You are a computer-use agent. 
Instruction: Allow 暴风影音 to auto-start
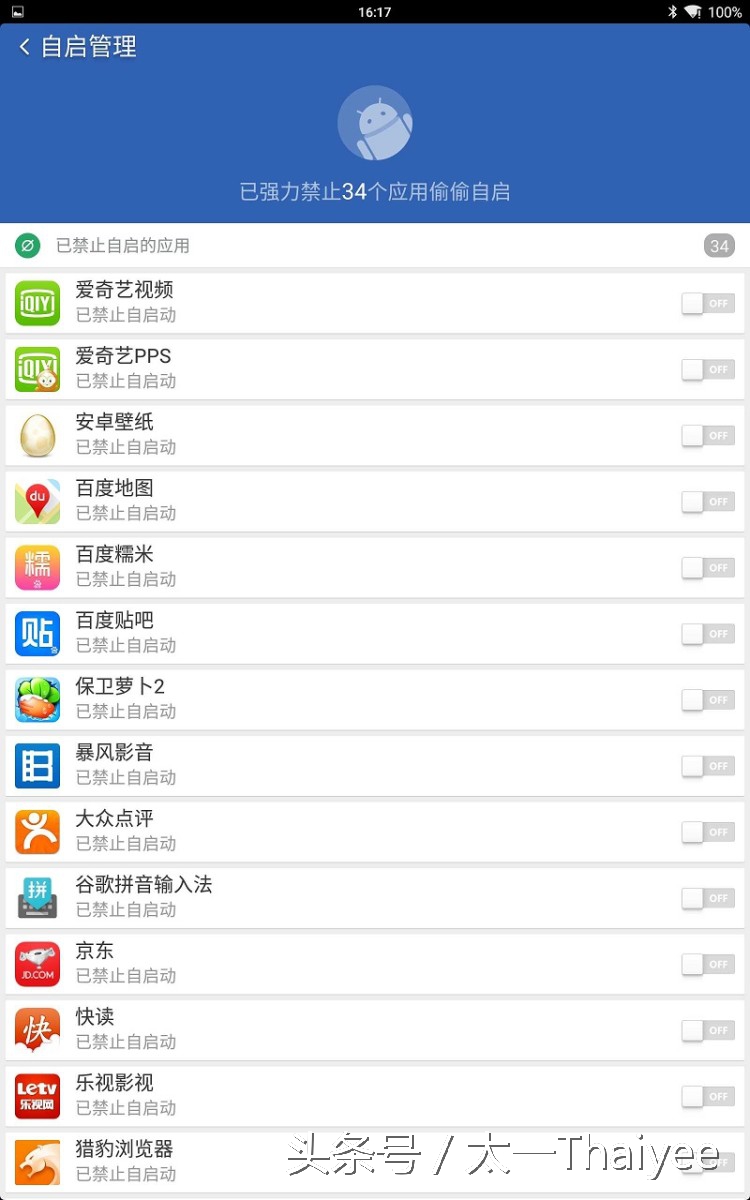[708, 766]
